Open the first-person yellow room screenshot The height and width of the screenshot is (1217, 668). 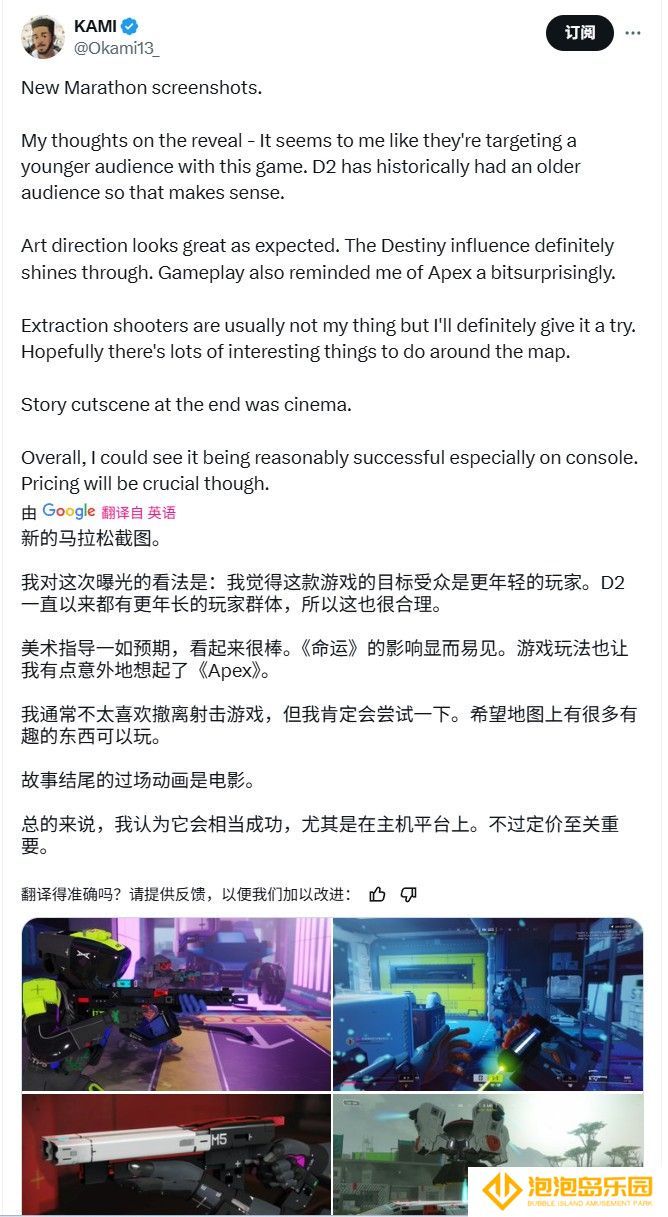click(x=488, y=1003)
